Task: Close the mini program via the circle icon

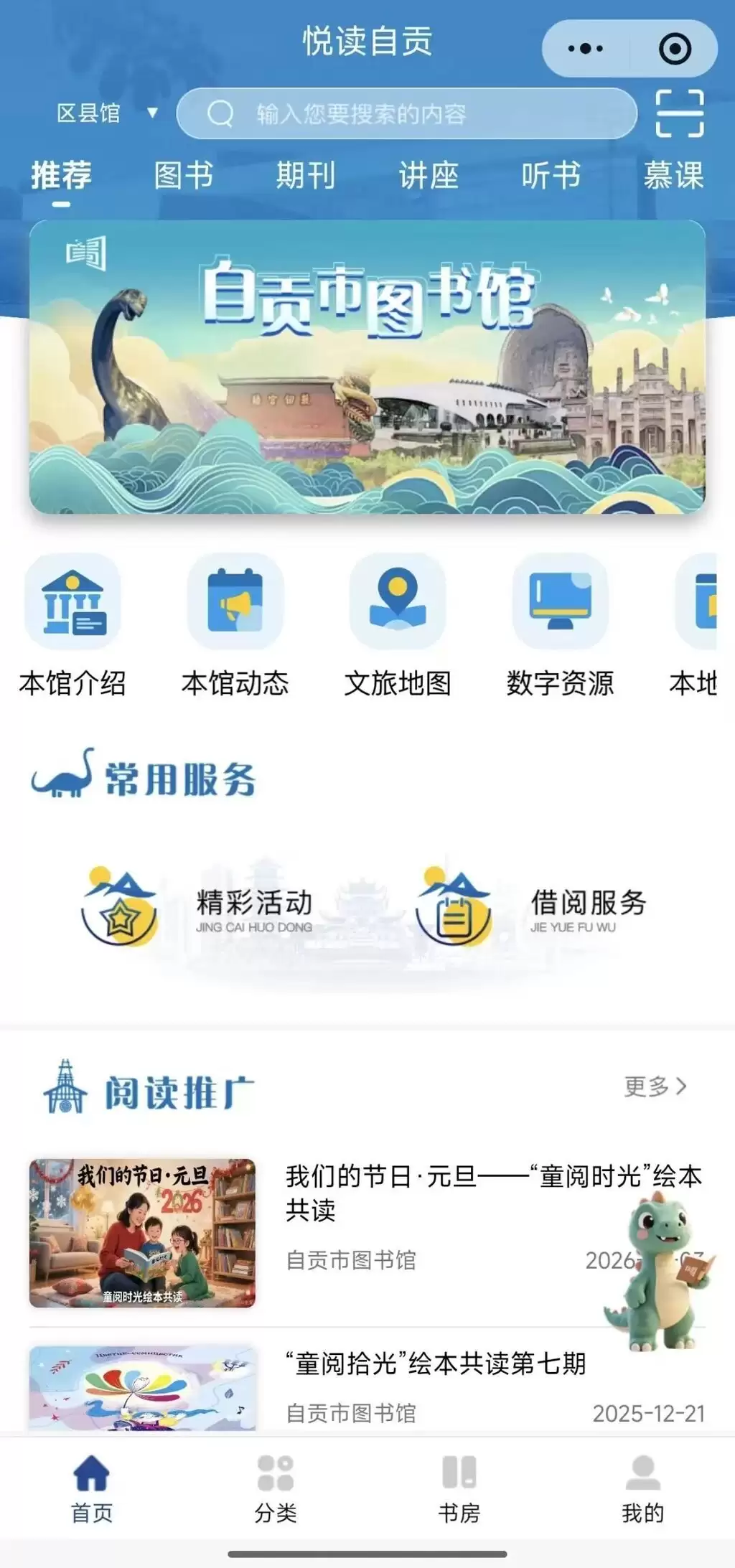Action: [x=675, y=49]
